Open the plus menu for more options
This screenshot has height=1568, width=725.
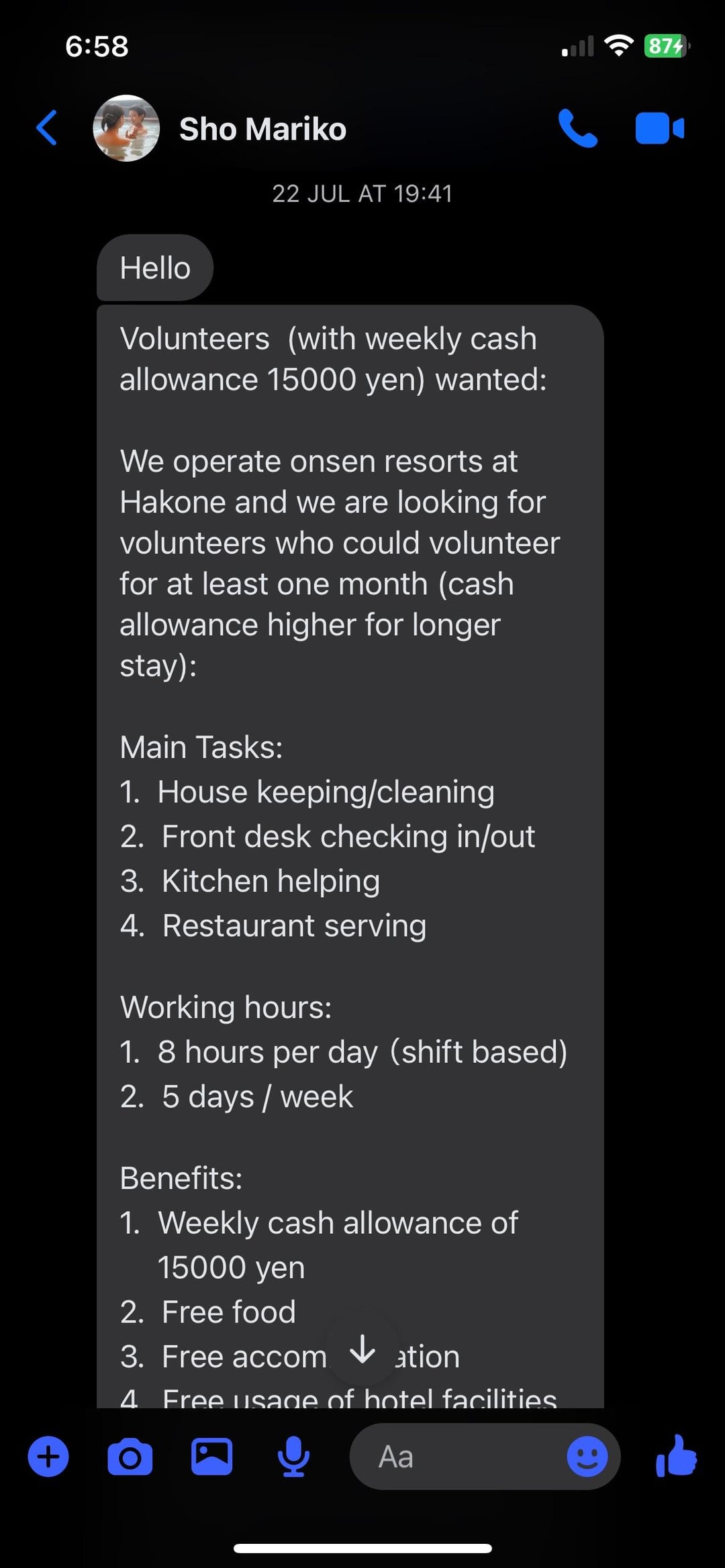pos(48,1457)
